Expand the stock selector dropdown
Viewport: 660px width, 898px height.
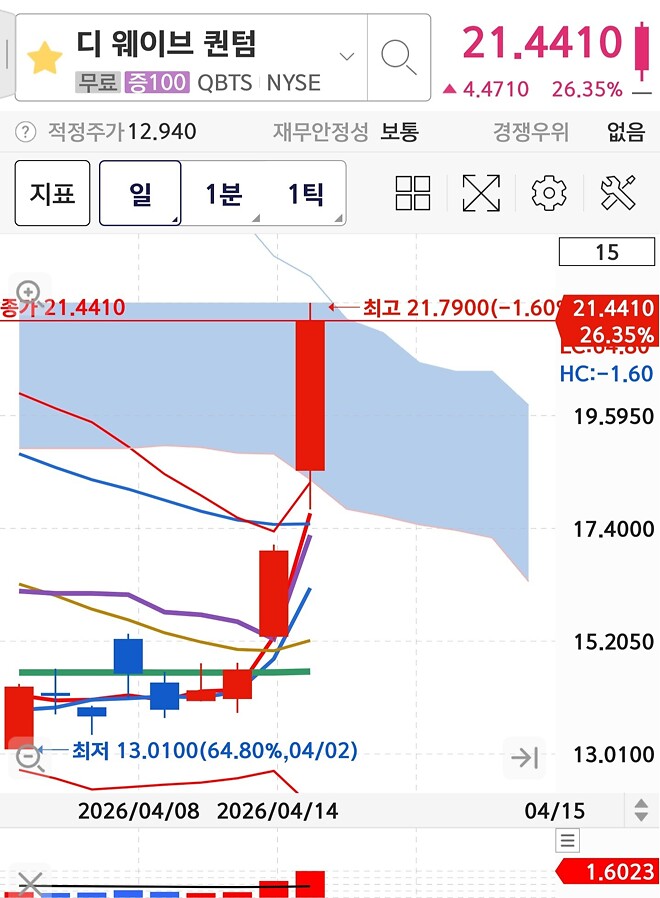pos(347,56)
